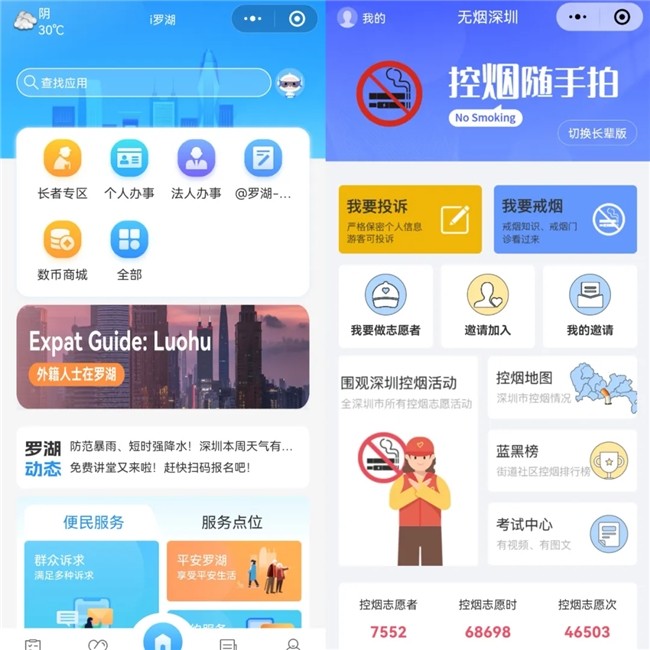
Task: Tap 我要投诉 to file a complaint
Action: point(409,219)
